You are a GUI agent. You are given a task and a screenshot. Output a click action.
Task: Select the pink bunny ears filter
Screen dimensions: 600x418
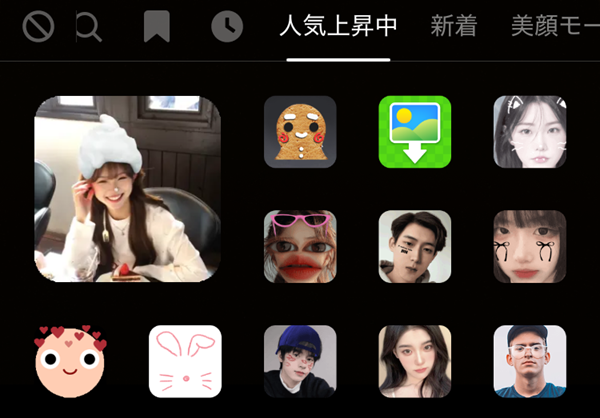click(x=185, y=361)
